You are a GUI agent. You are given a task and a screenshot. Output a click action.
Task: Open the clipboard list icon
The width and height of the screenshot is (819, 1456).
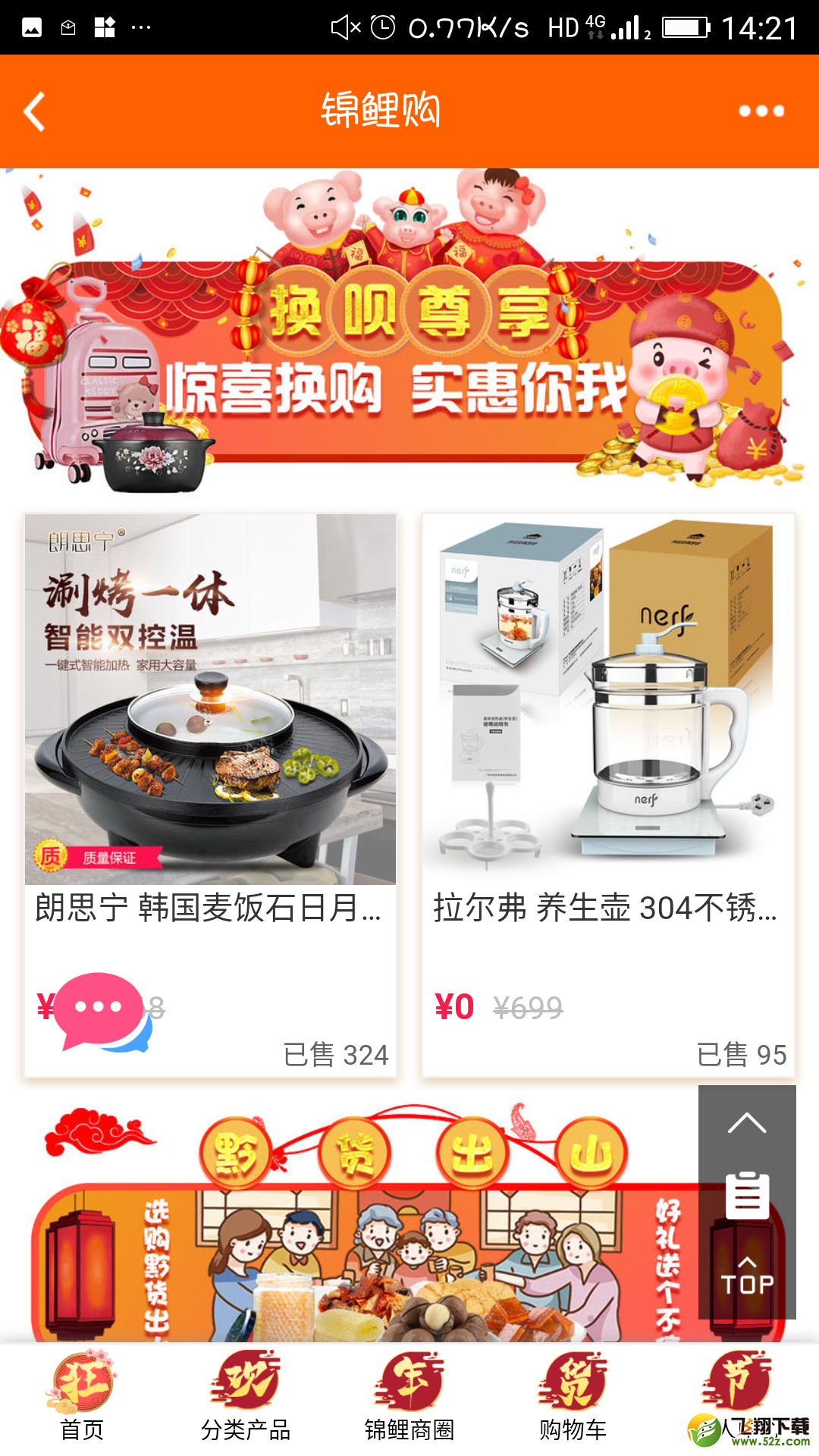pos(747,1196)
